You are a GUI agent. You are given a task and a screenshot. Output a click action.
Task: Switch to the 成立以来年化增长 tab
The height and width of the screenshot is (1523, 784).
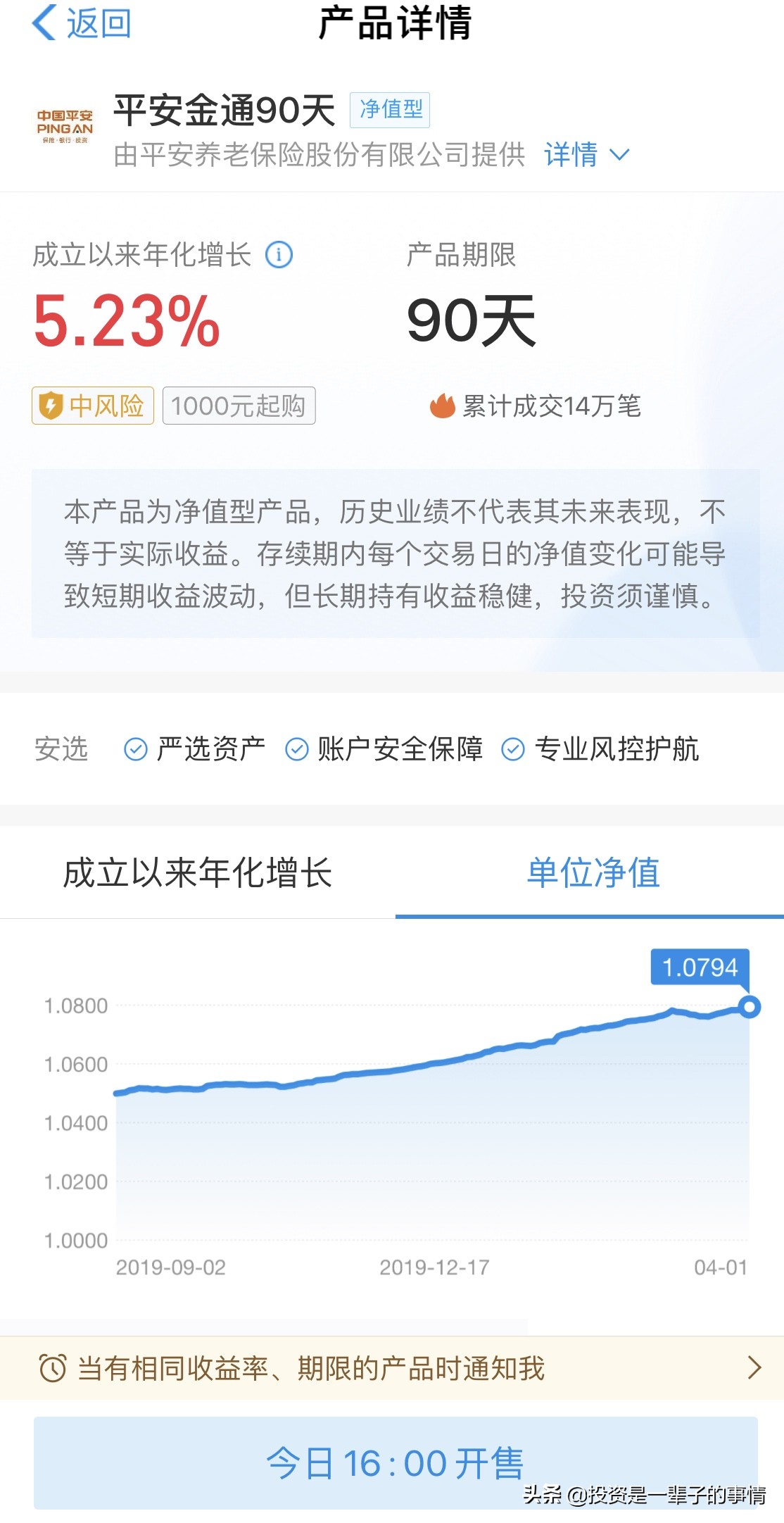tap(199, 872)
